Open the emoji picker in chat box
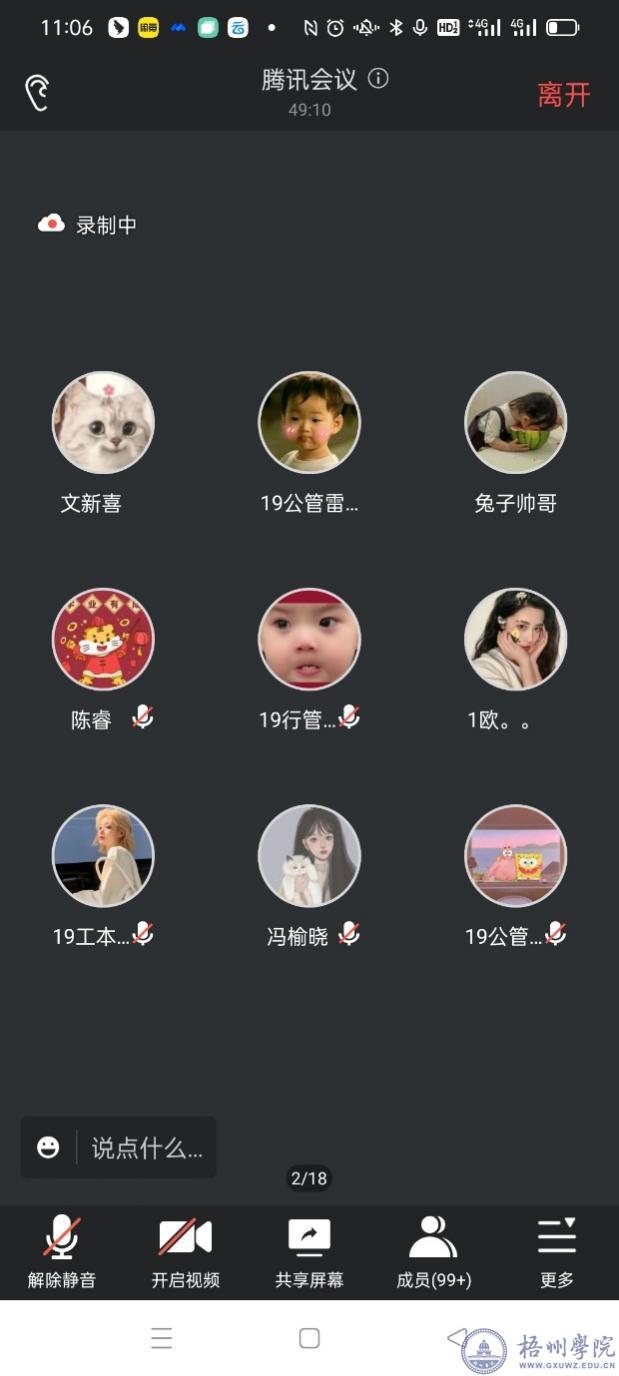 pyautogui.click(x=48, y=1148)
